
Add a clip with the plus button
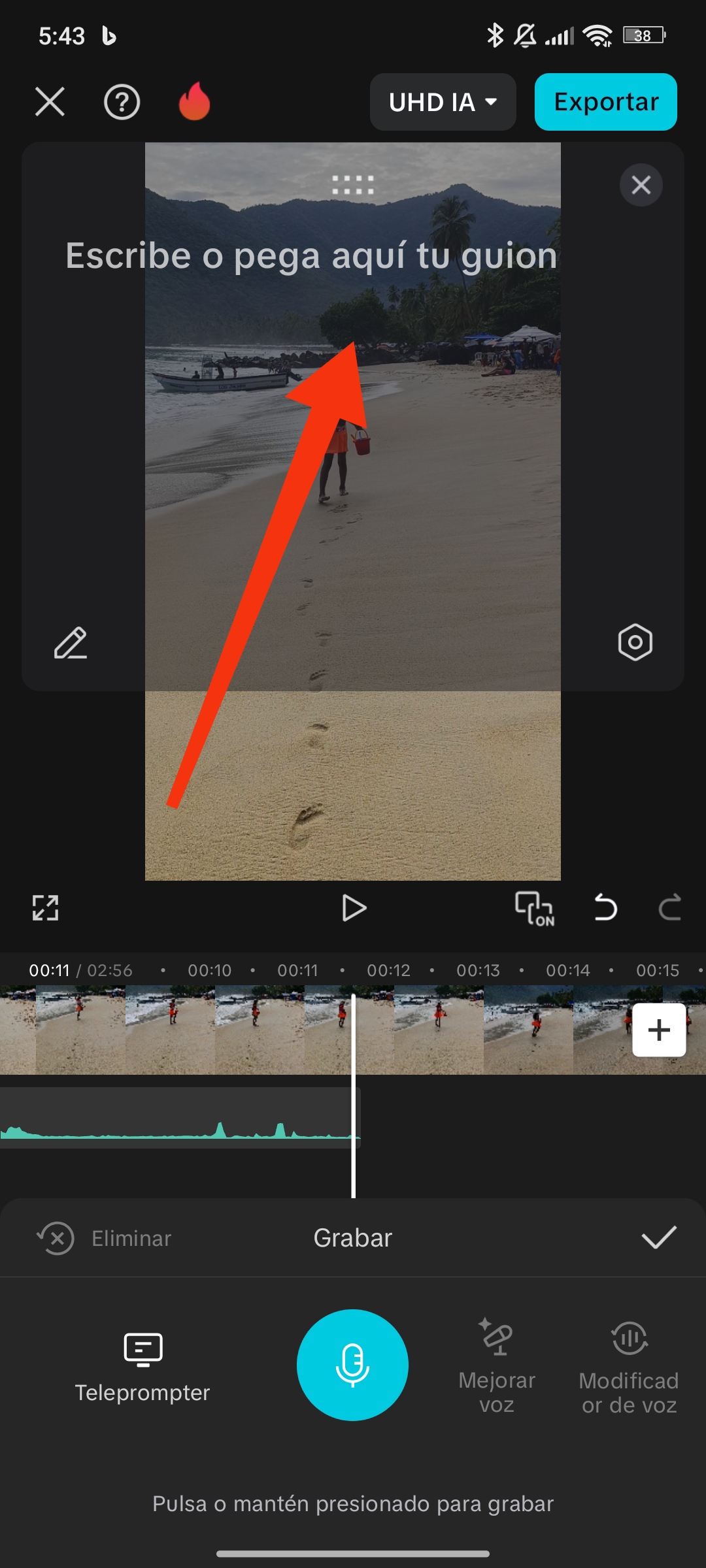[659, 1030]
